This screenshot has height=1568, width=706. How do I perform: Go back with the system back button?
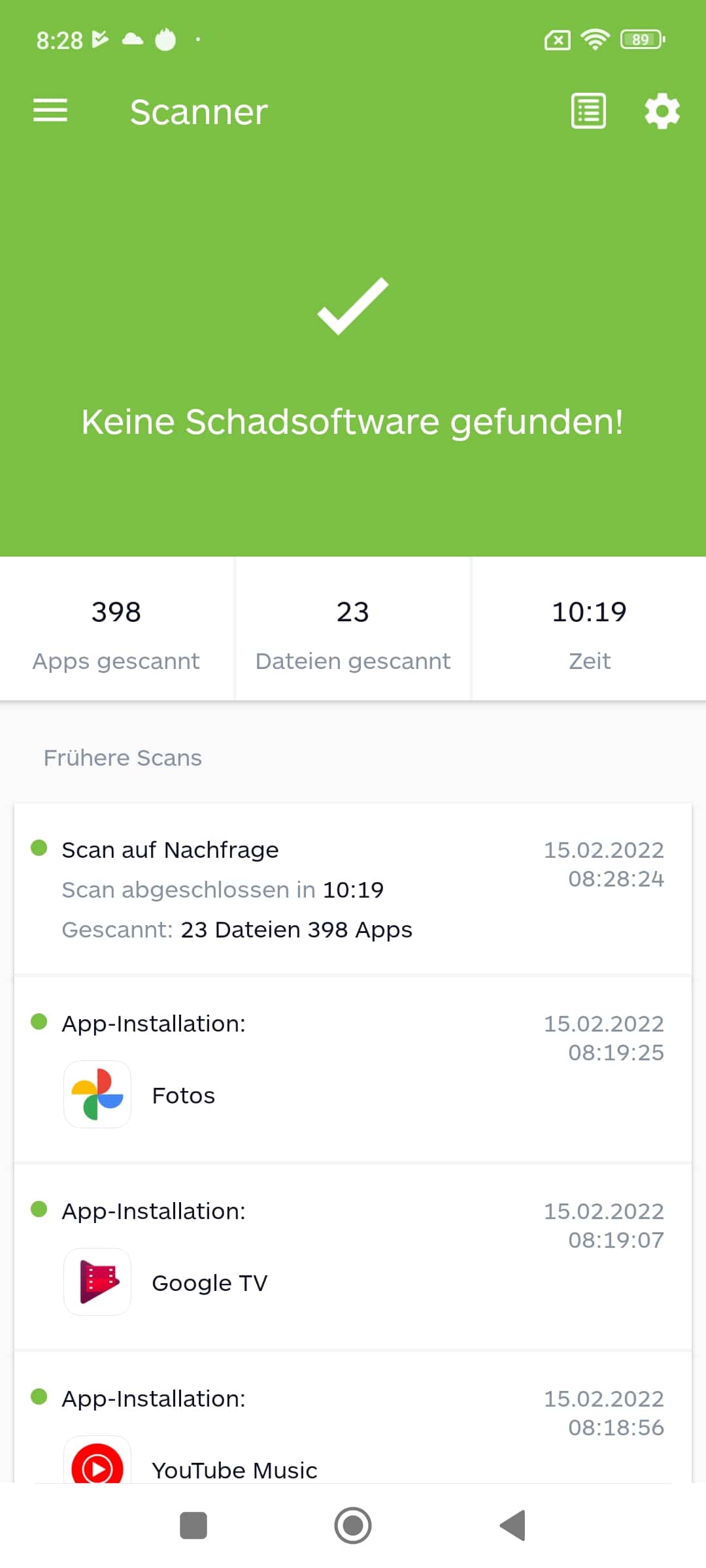coord(513,1526)
